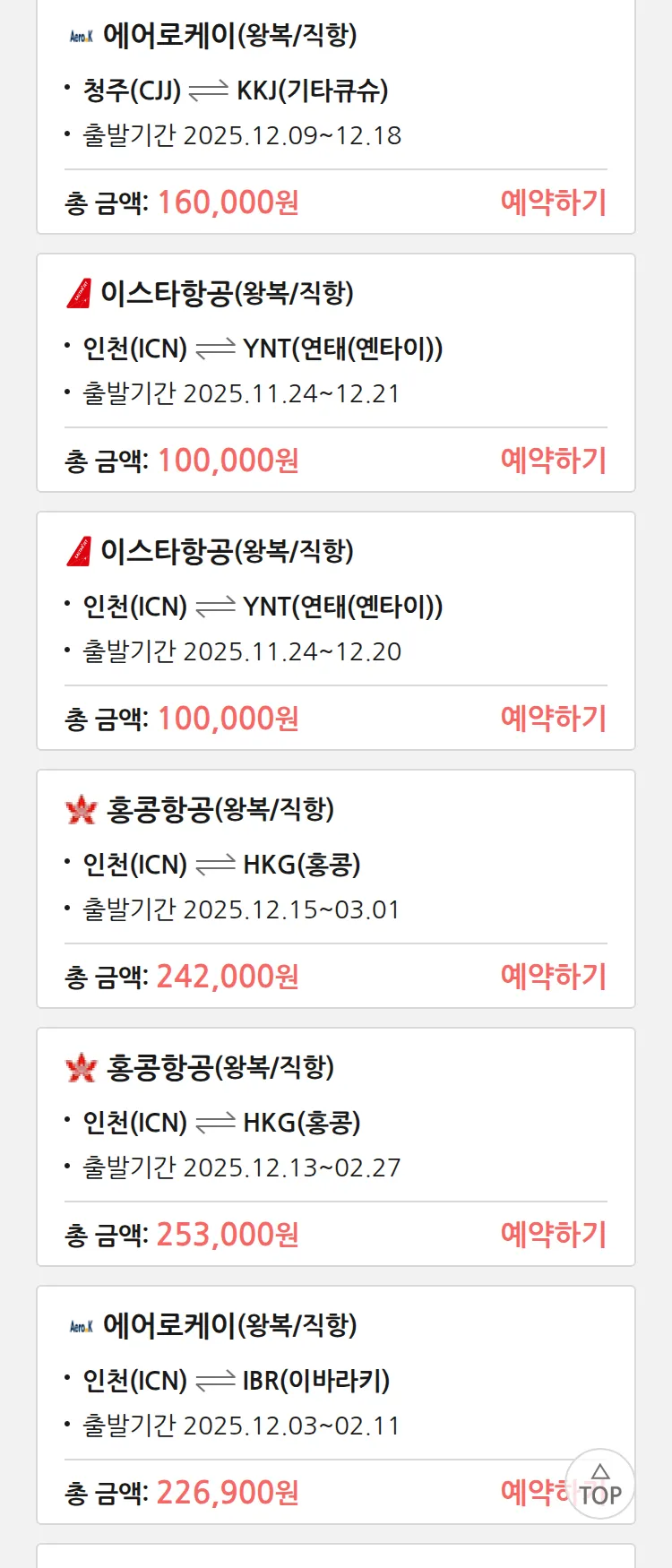
Task: Book the 이스타항공 YNT flight ending 12.21
Action: pos(553,461)
